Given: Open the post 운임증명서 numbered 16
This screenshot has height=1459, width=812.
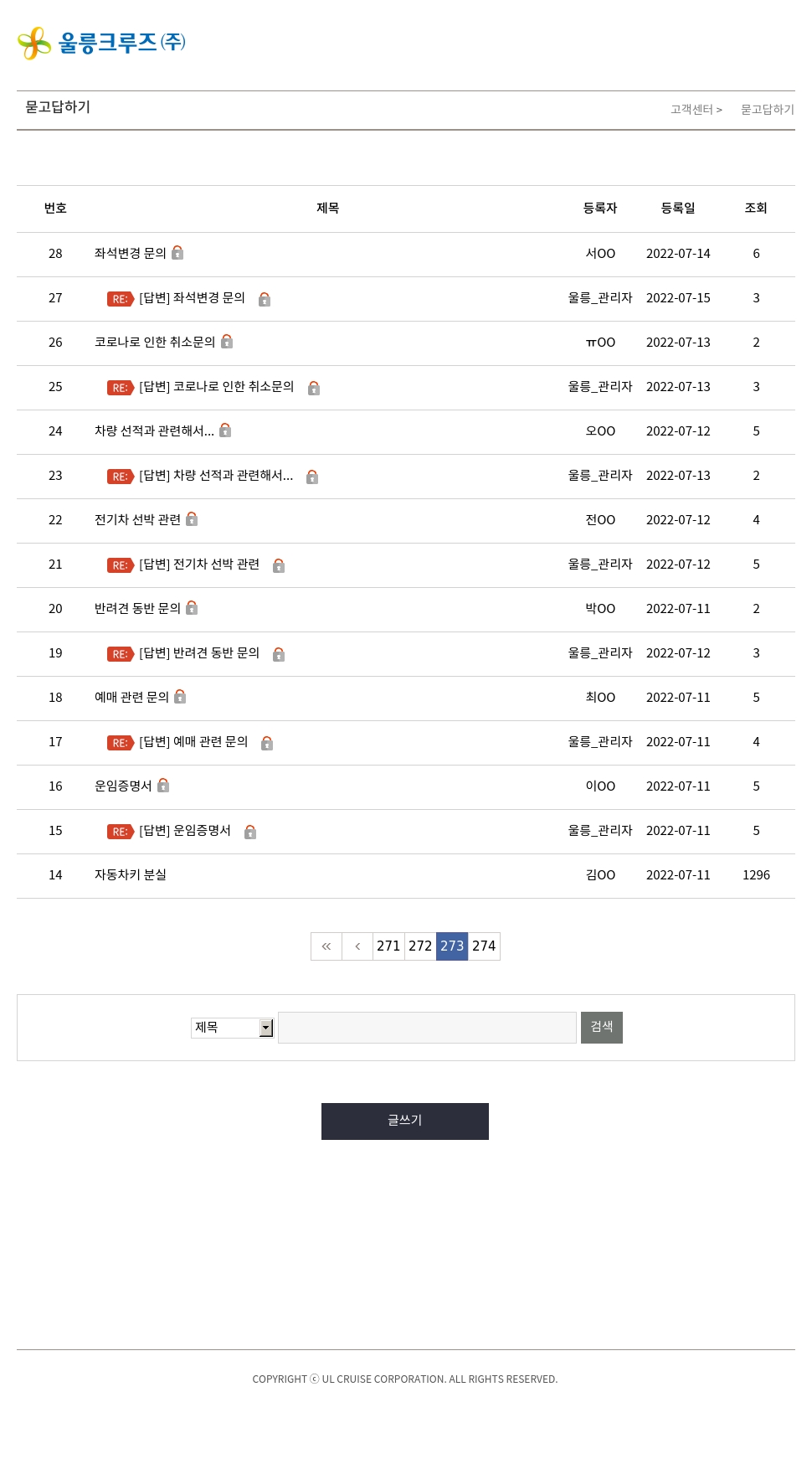Looking at the screenshot, I should click(x=123, y=786).
